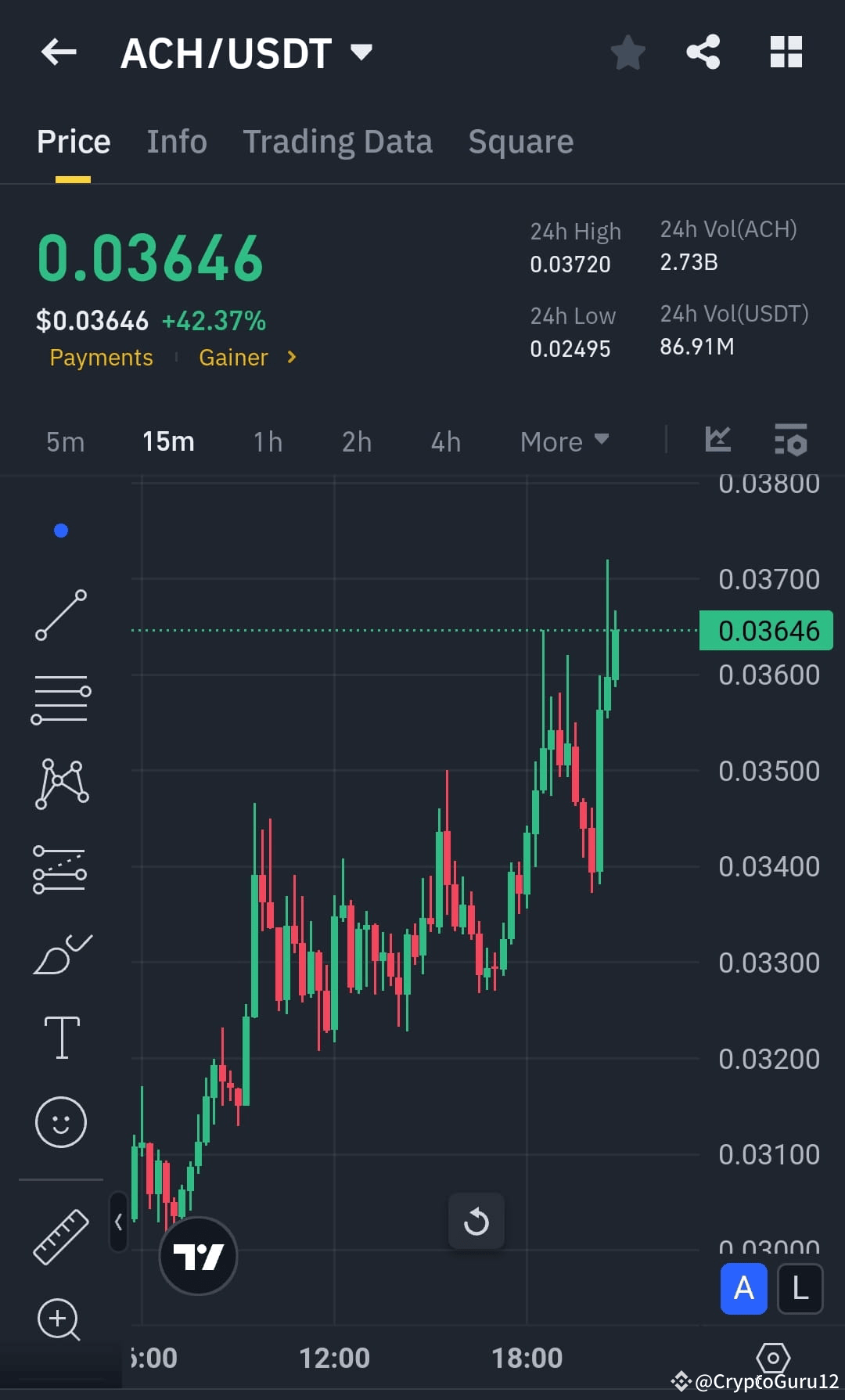845x1400 pixels.
Task: Switch to the Trading Data tab
Action: [338, 141]
